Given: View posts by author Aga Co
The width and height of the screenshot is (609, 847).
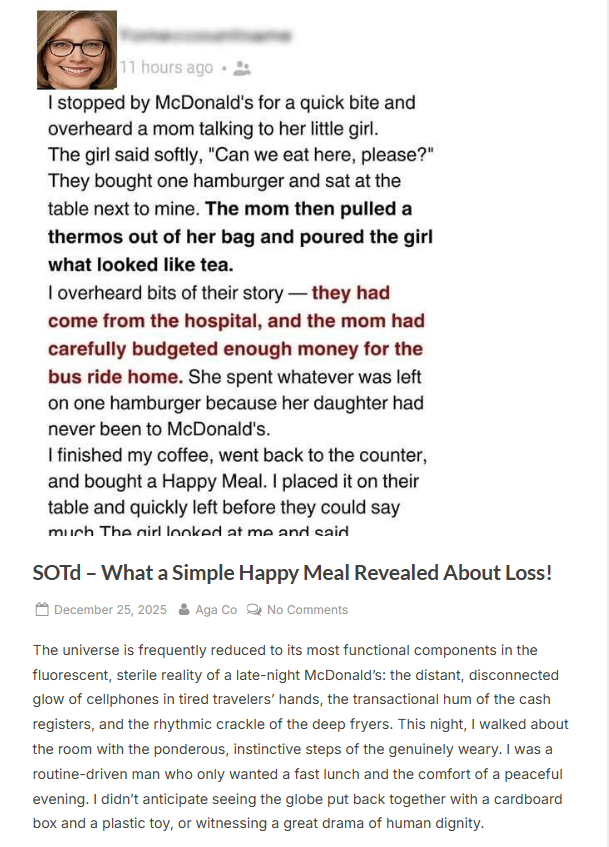Looking at the screenshot, I should [x=215, y=610].
